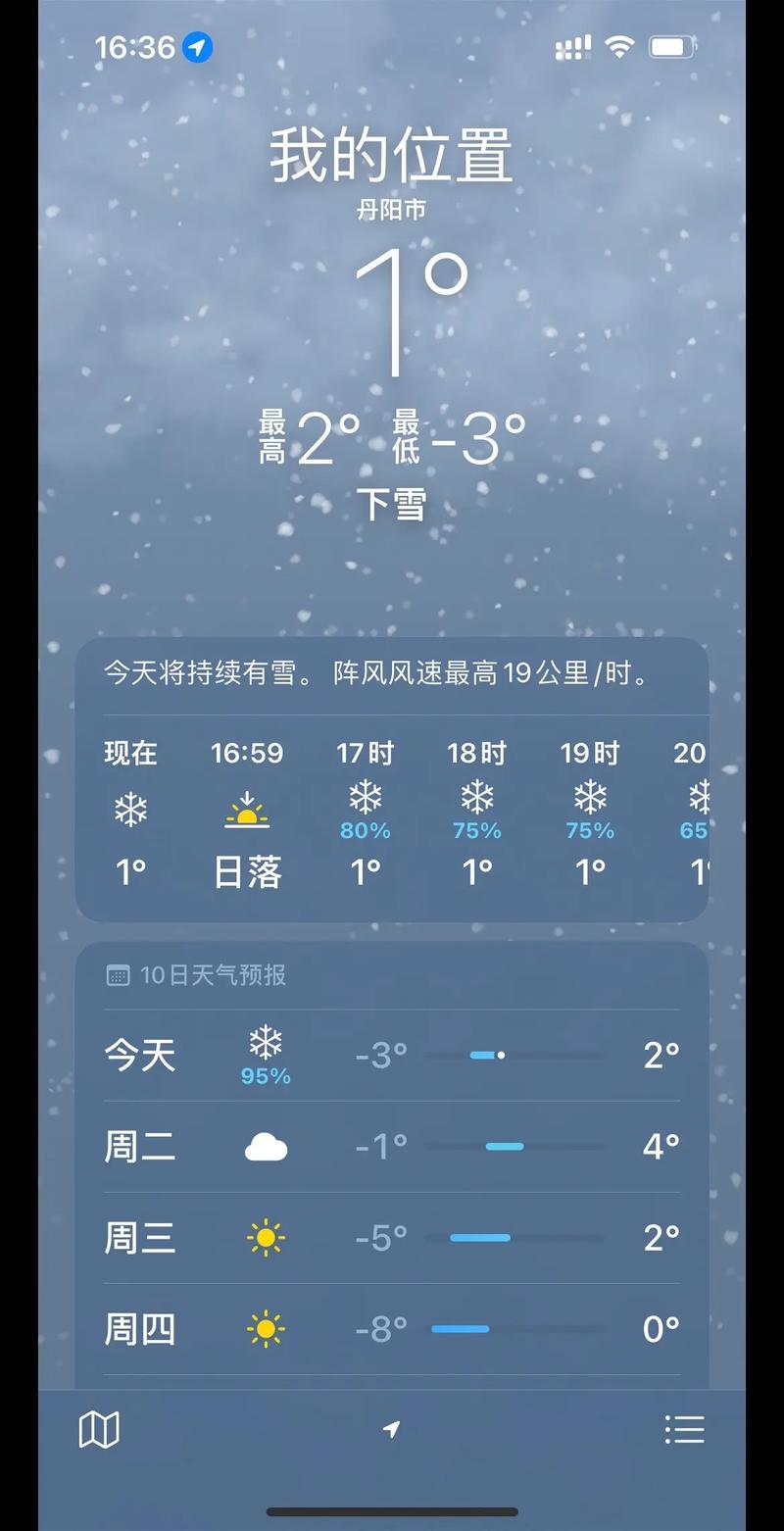Screen dimensions: 784x1531
Task: Select the sun icon on 周三 row
Action: click(265, 1237)
